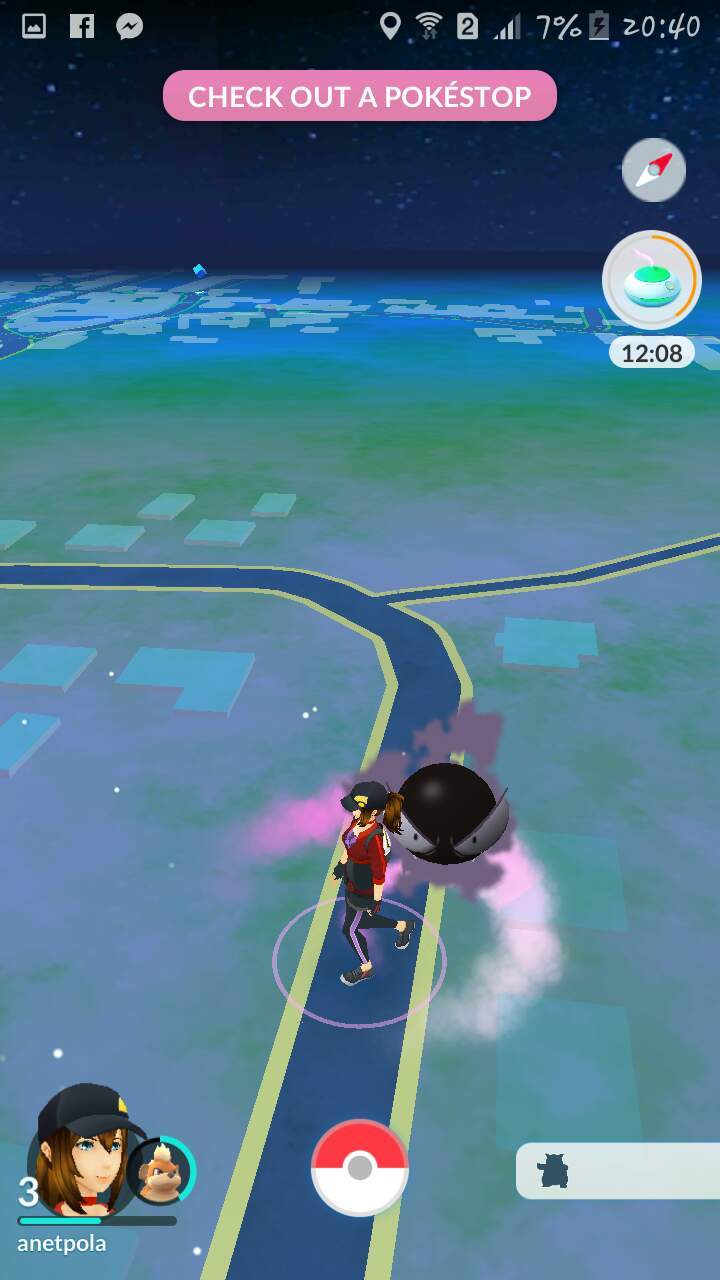Tap the compass icon
This screenshot has height=1280, width=720.
(654, 171)
